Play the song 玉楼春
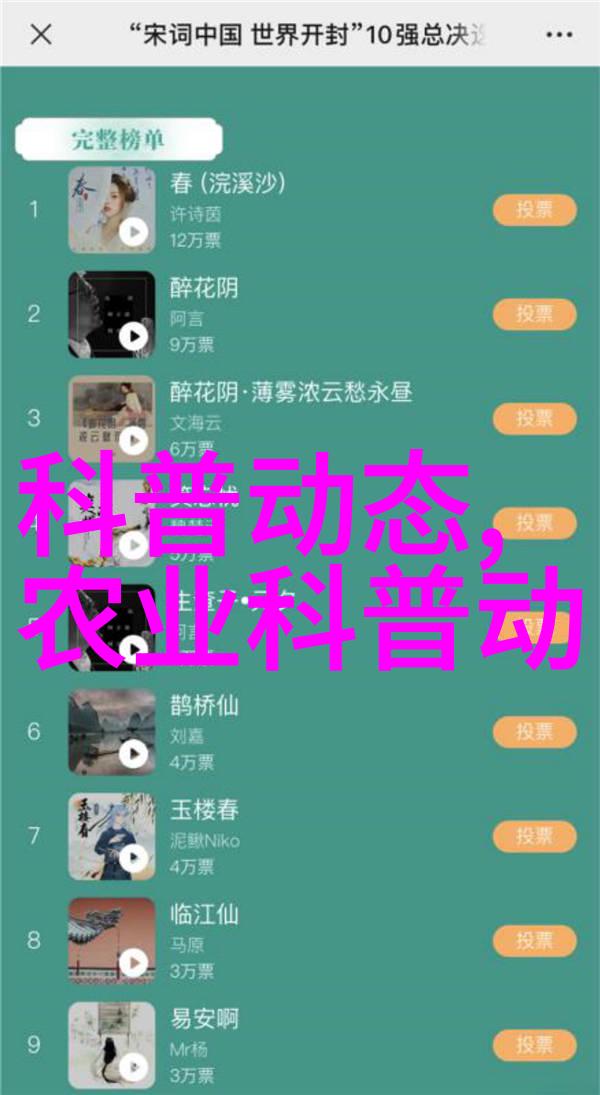This screenshot has height=1095, width=600. point(133,858)
